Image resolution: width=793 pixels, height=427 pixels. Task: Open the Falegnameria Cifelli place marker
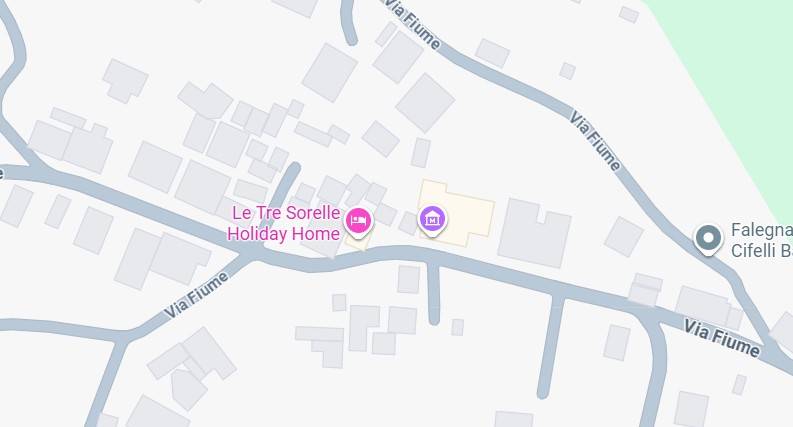tap(708, 238)
